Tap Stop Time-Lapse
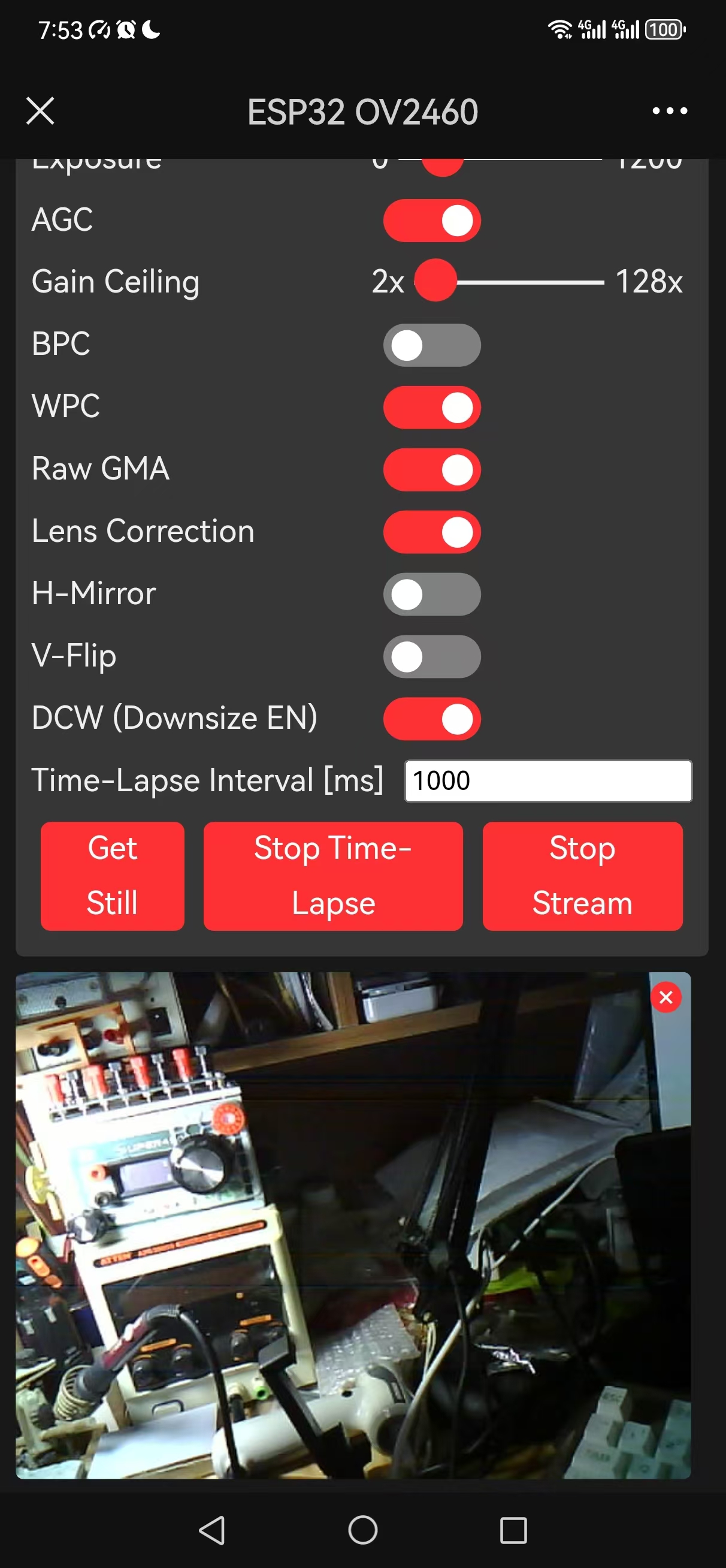Image resolution: width=726 pixels, height=1568 pixels. 333,876
